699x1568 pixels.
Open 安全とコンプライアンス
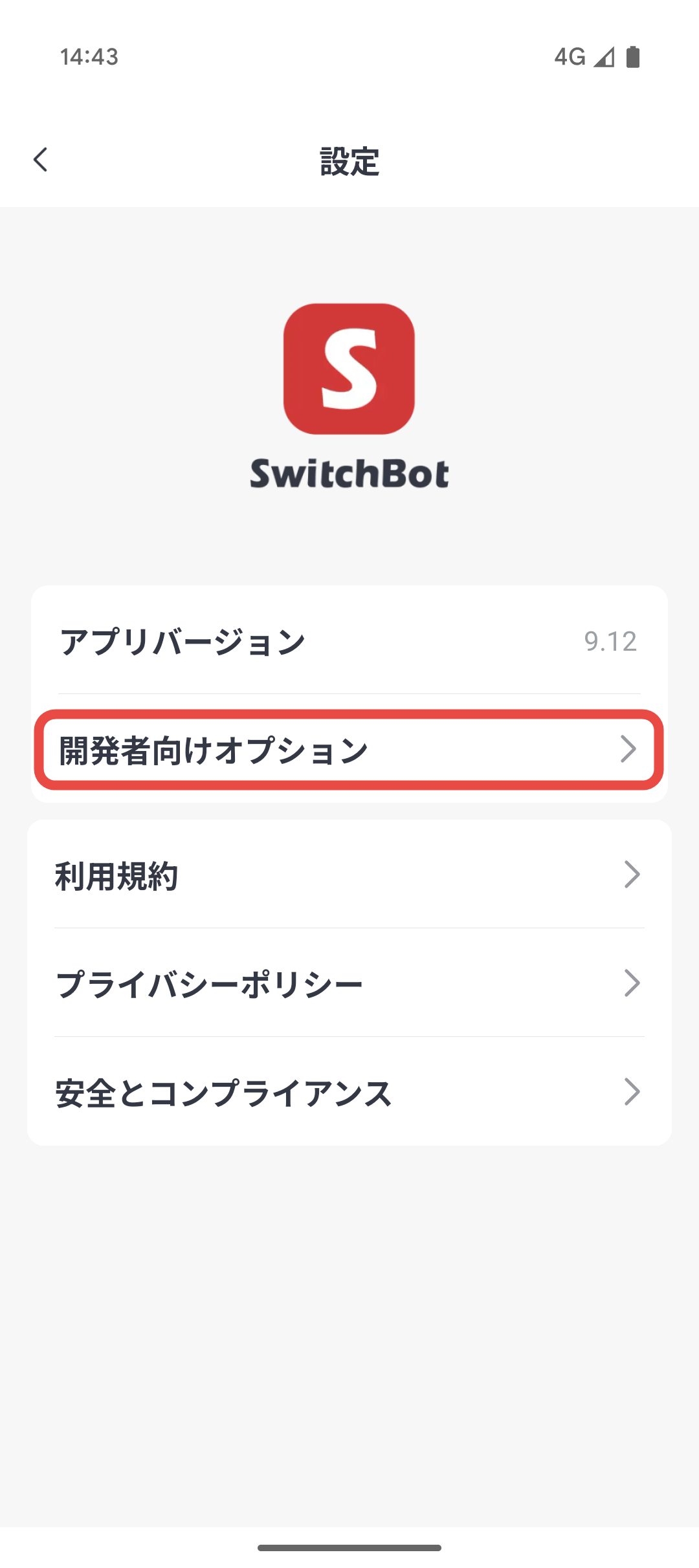tap(349, 1092)
